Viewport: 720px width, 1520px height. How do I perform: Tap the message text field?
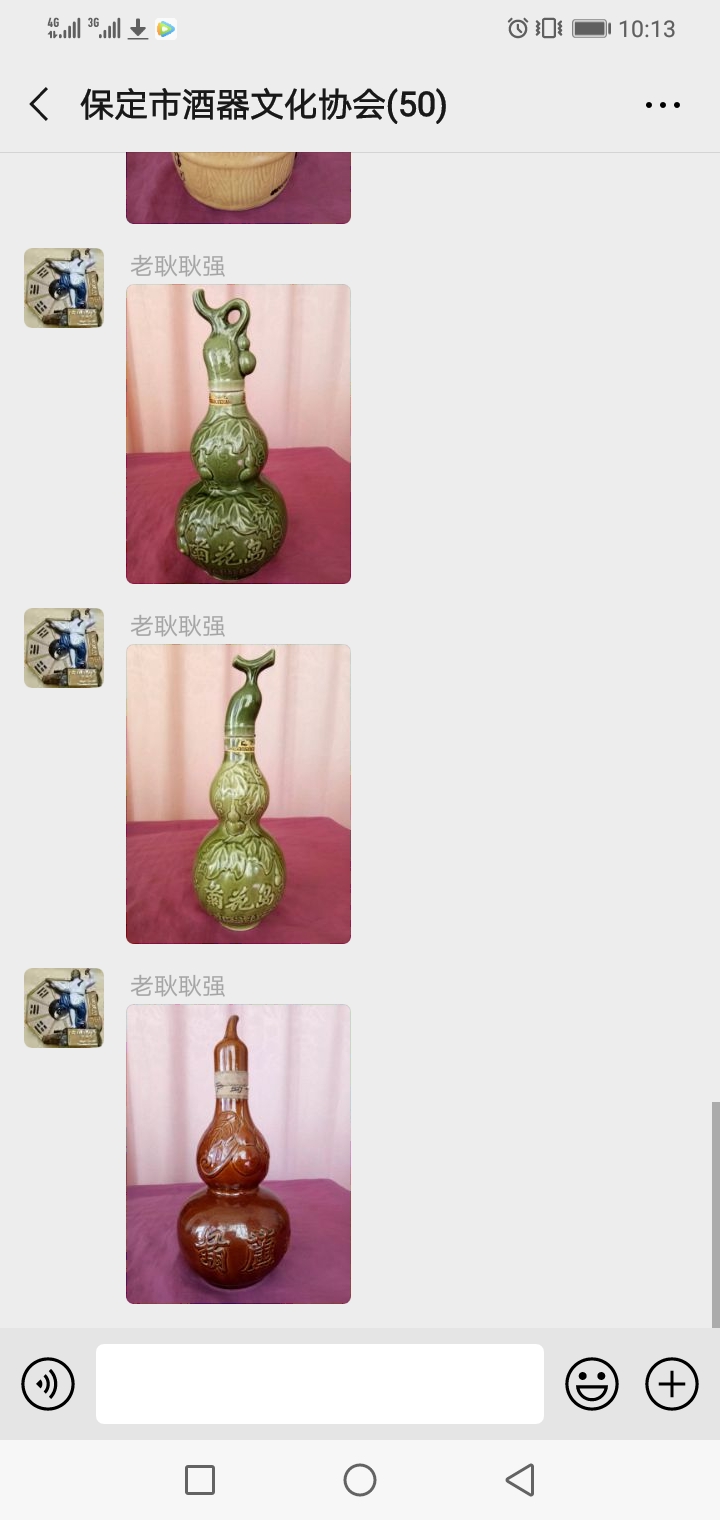coord(320,1384)
